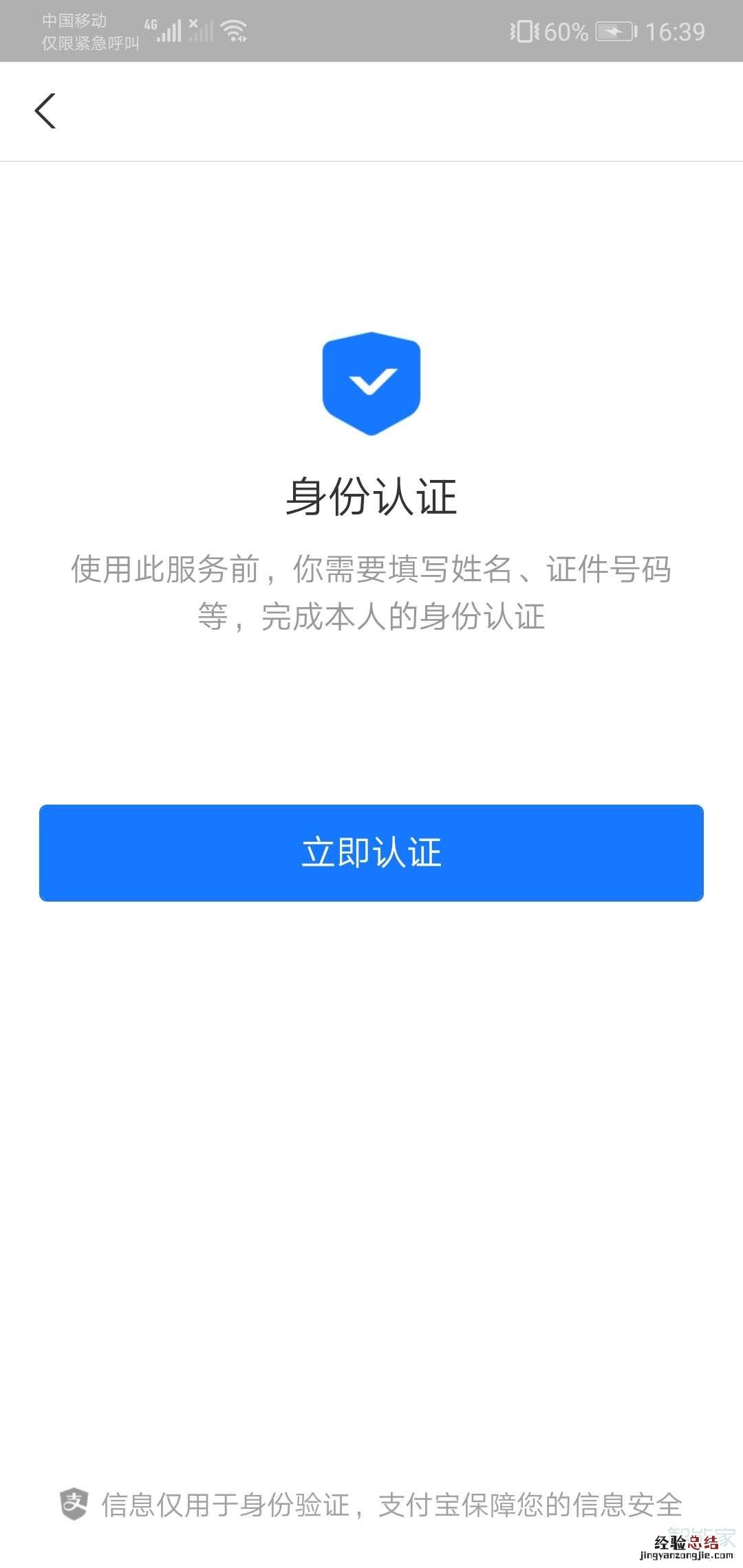
Task: Tap the 立即认证 button
Action: pos(371,853)
